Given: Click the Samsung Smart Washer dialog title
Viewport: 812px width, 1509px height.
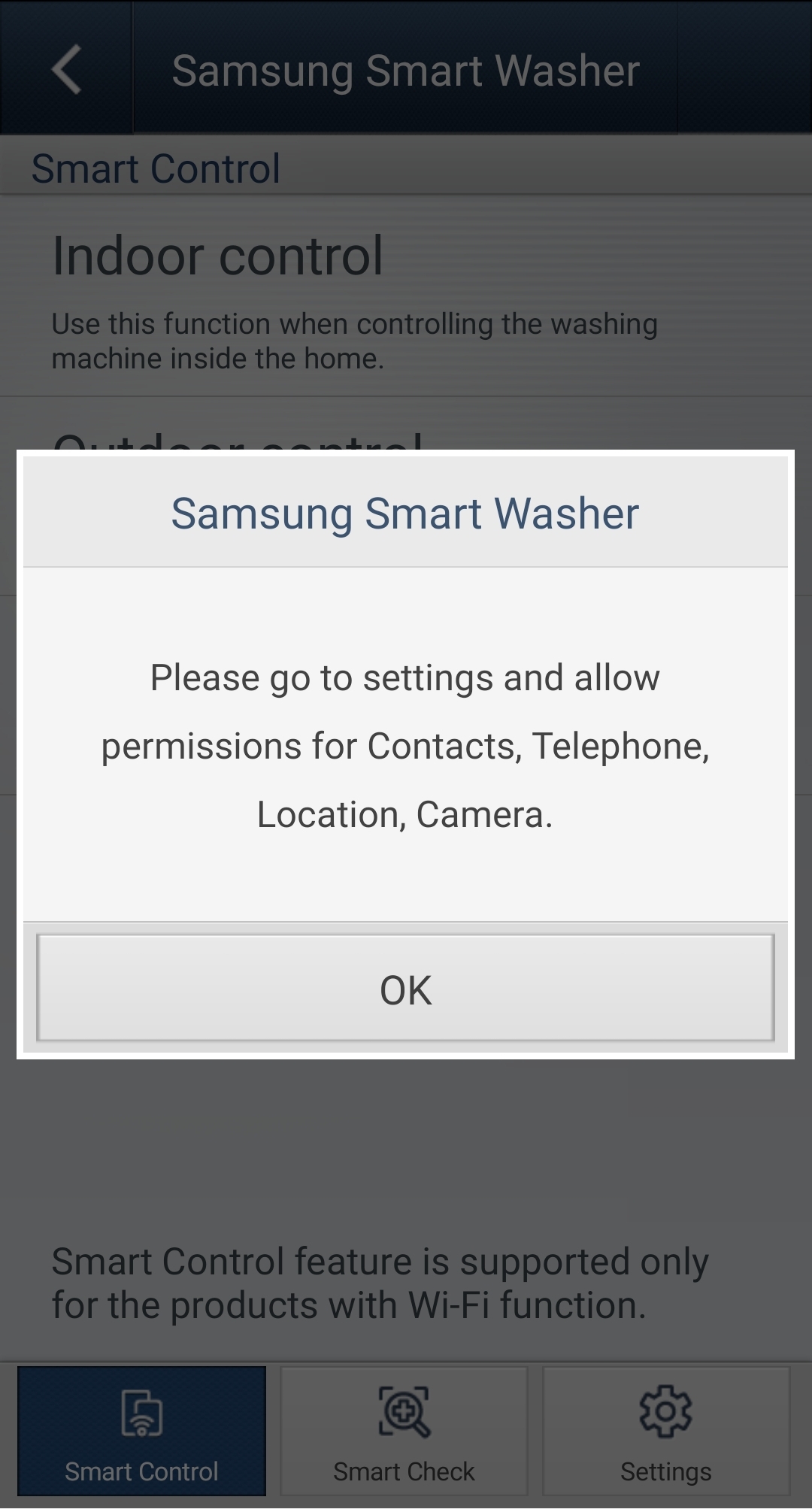Looking at the screenshot, I should (406, 514).
